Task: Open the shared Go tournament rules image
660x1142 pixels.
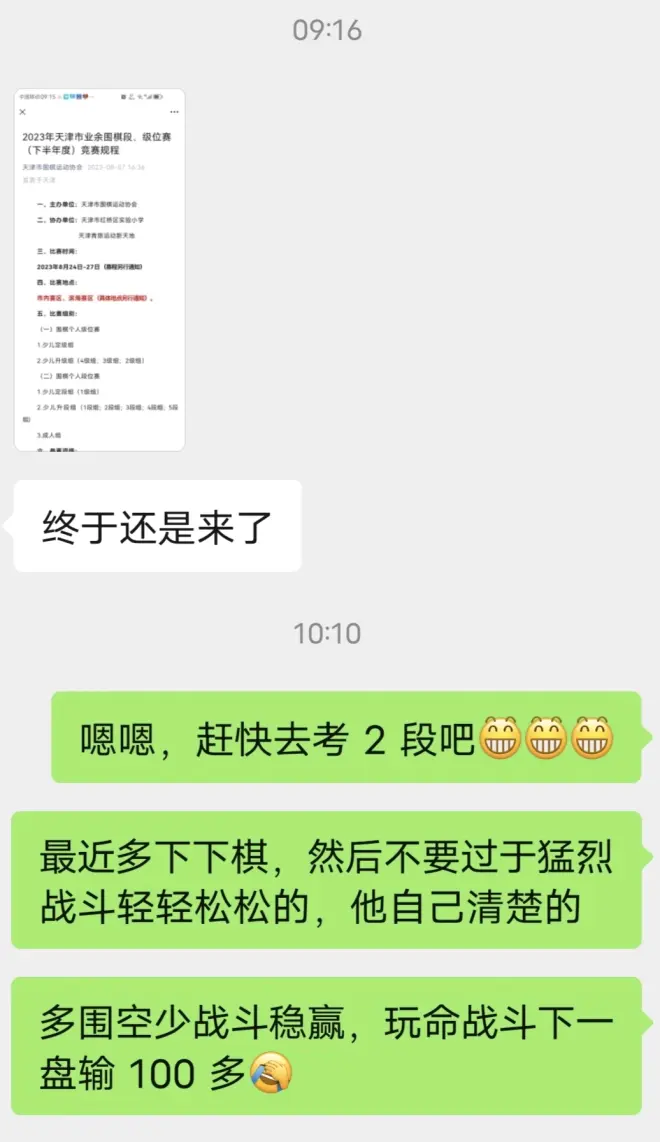Action: click(x=99, y=270)
